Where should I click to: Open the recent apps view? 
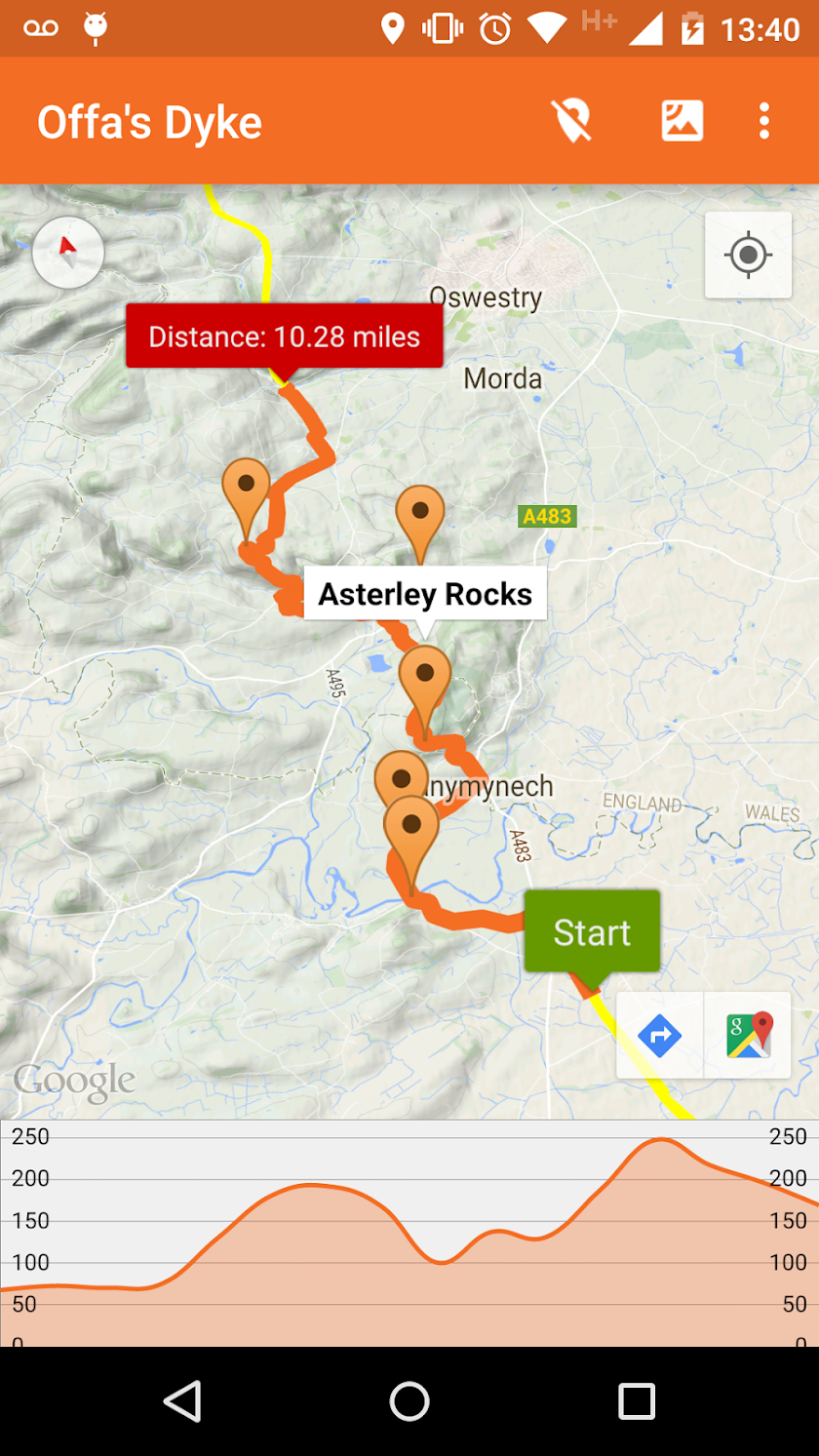click(636, 1401)
